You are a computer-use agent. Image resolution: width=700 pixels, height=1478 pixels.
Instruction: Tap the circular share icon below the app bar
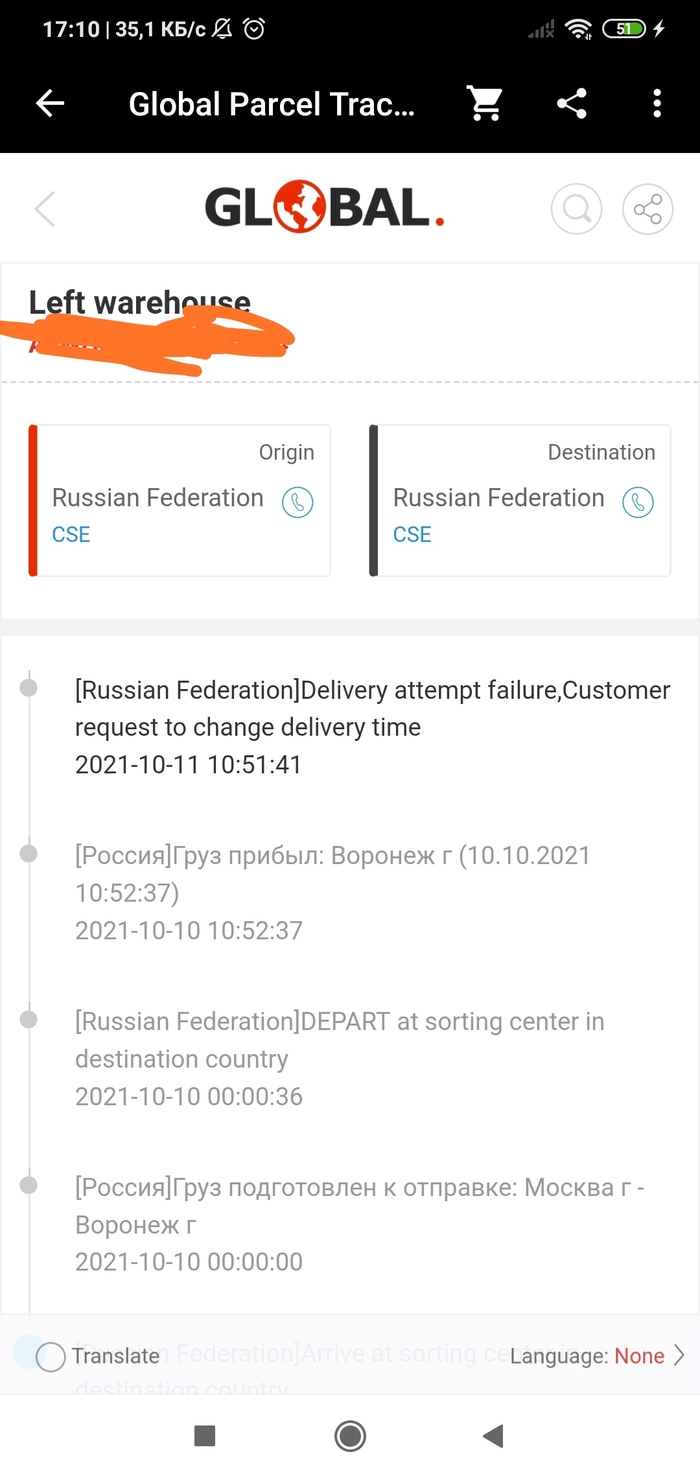[x=647, y=209]
